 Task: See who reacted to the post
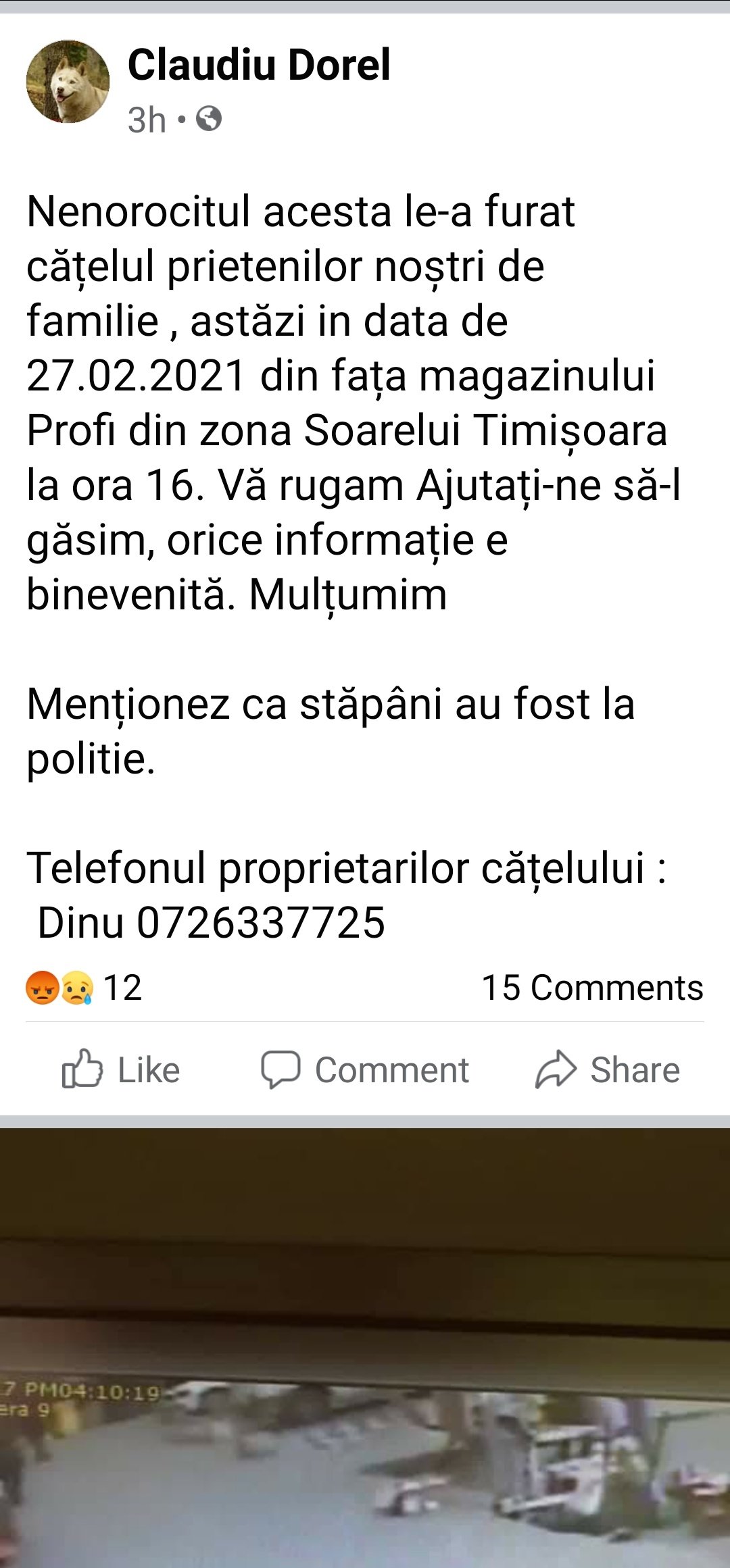pos(84,988)
